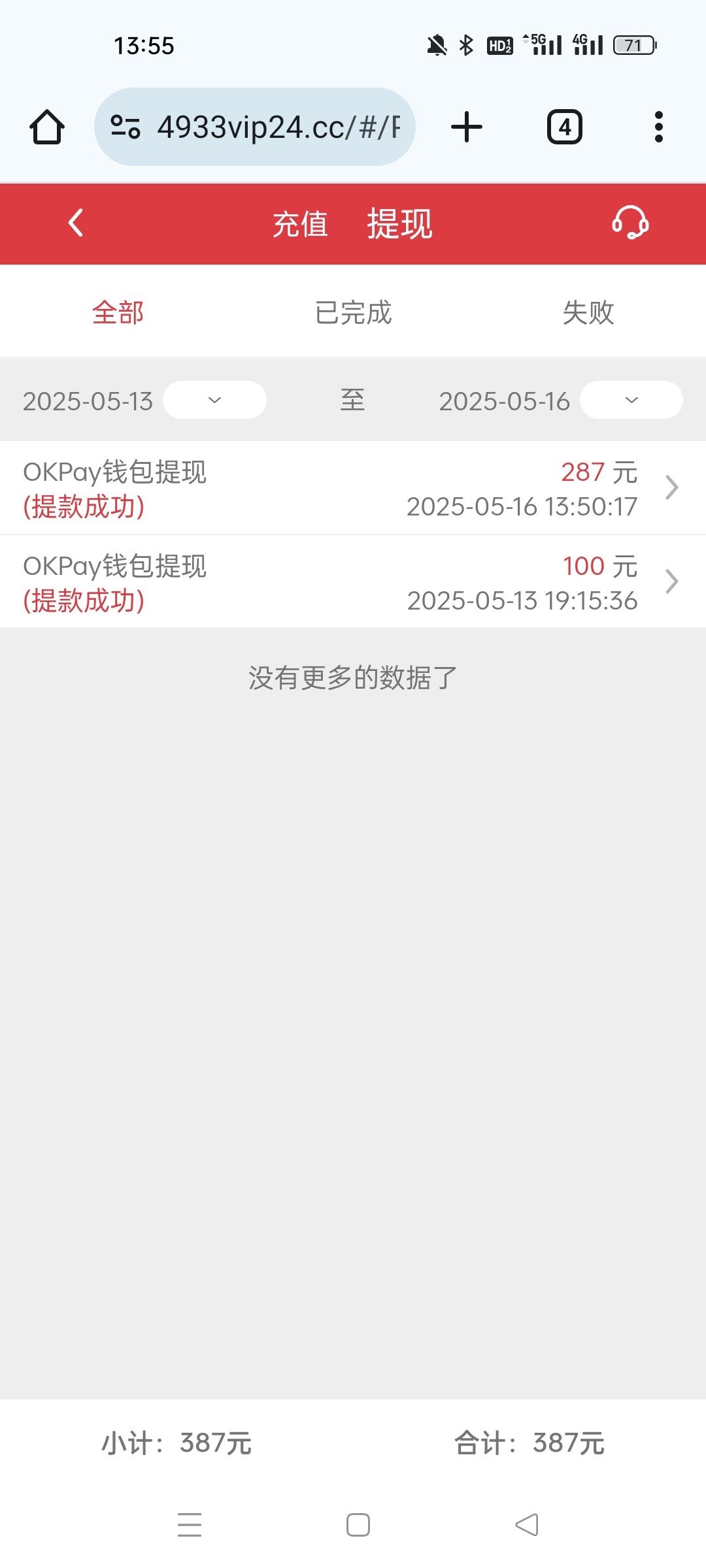
Task: Tap the system back navigation button
Action: click(x=527, y=1525)
